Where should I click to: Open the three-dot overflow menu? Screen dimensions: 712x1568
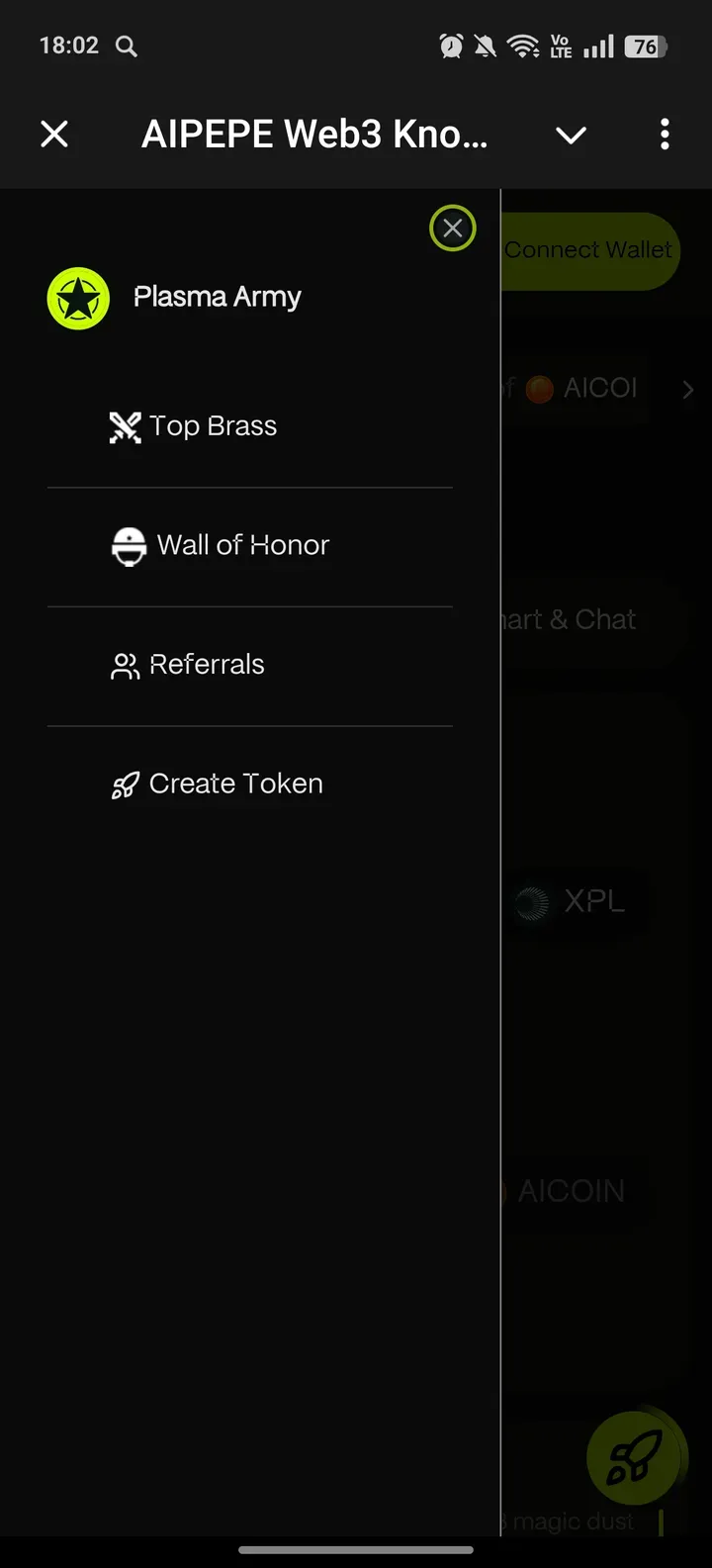pyautogui.click(x=665, y=134)
